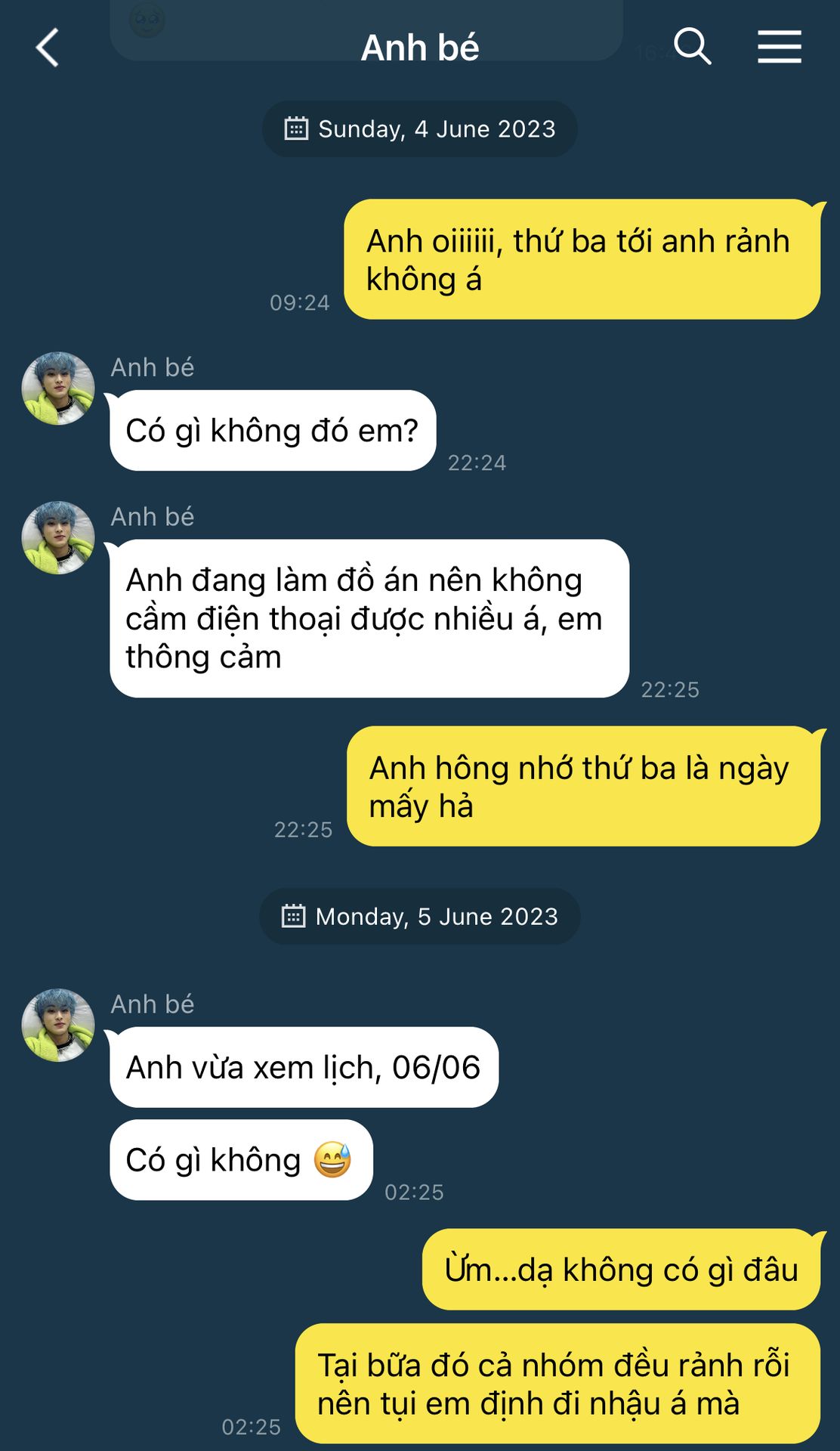Viewport: 840px width, 1451px height.
Task: Open Anh bé's avatar beside 'Có gì không đó em?'
Action: pos(58,388)
